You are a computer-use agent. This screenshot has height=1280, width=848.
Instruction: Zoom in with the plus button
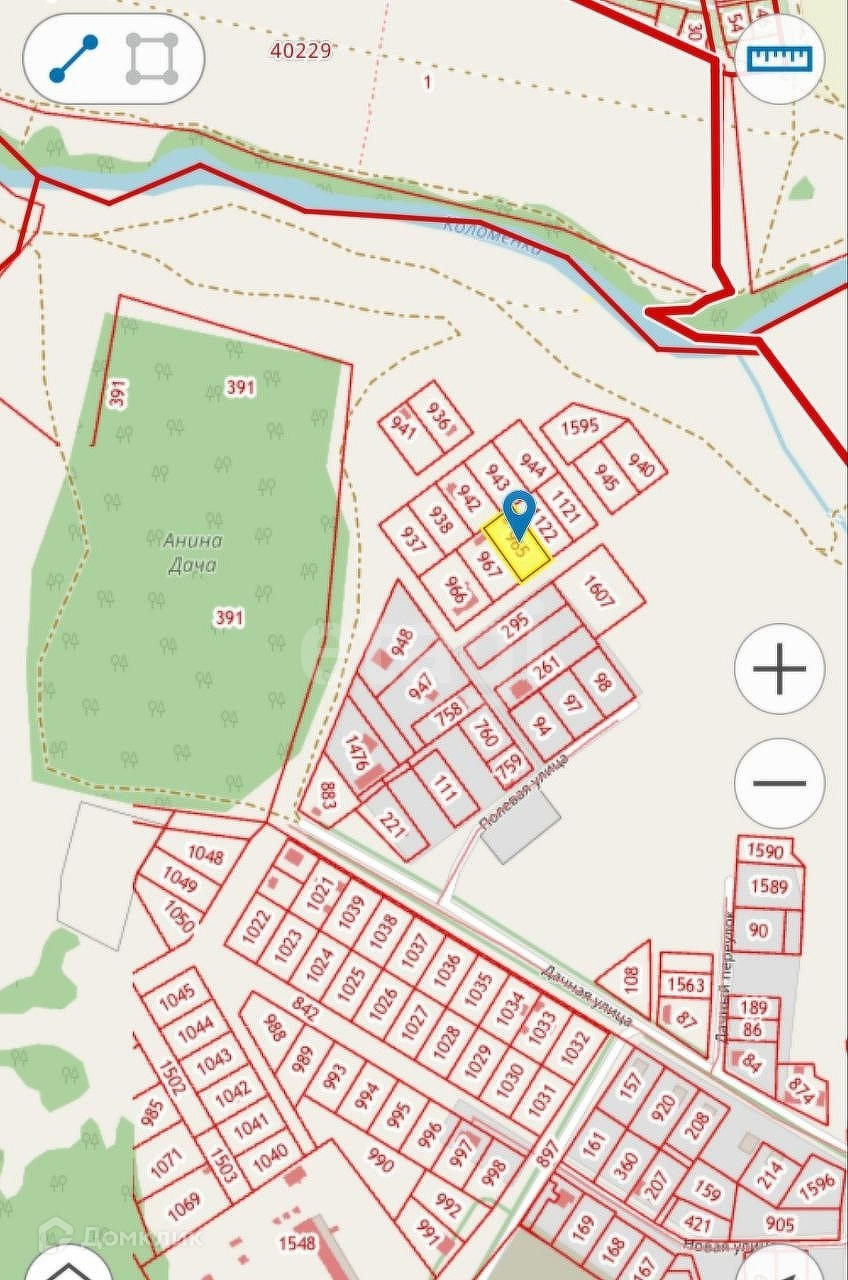[780, 669]
